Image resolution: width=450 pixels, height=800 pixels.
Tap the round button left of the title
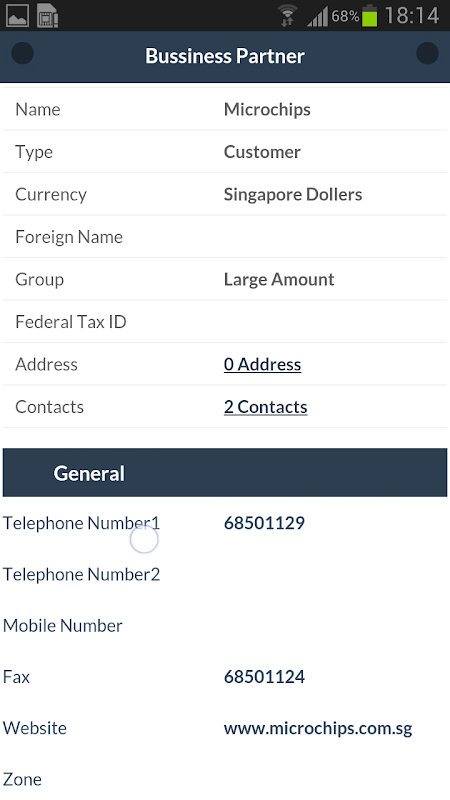click(x=22, y=53)
